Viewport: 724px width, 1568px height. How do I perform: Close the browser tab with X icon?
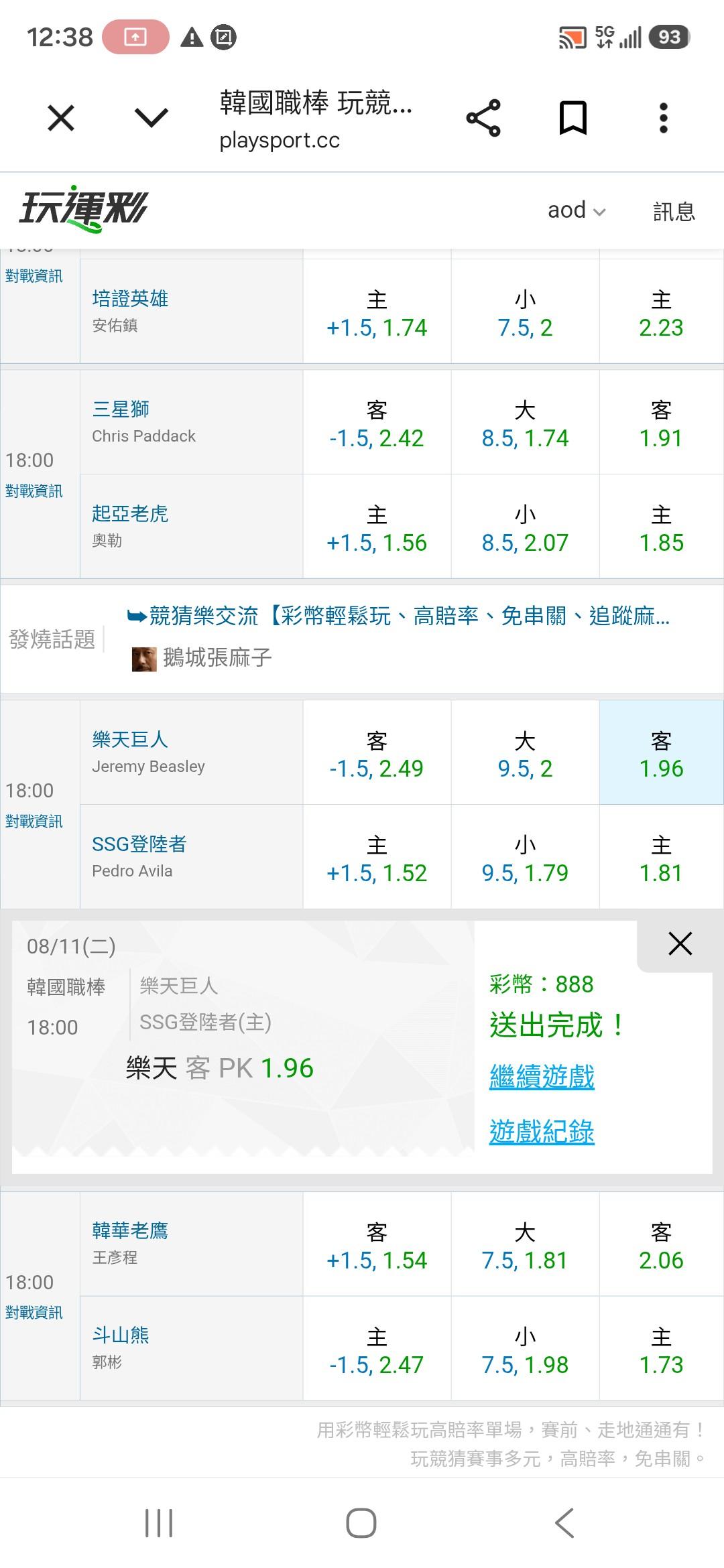[61, 119]
